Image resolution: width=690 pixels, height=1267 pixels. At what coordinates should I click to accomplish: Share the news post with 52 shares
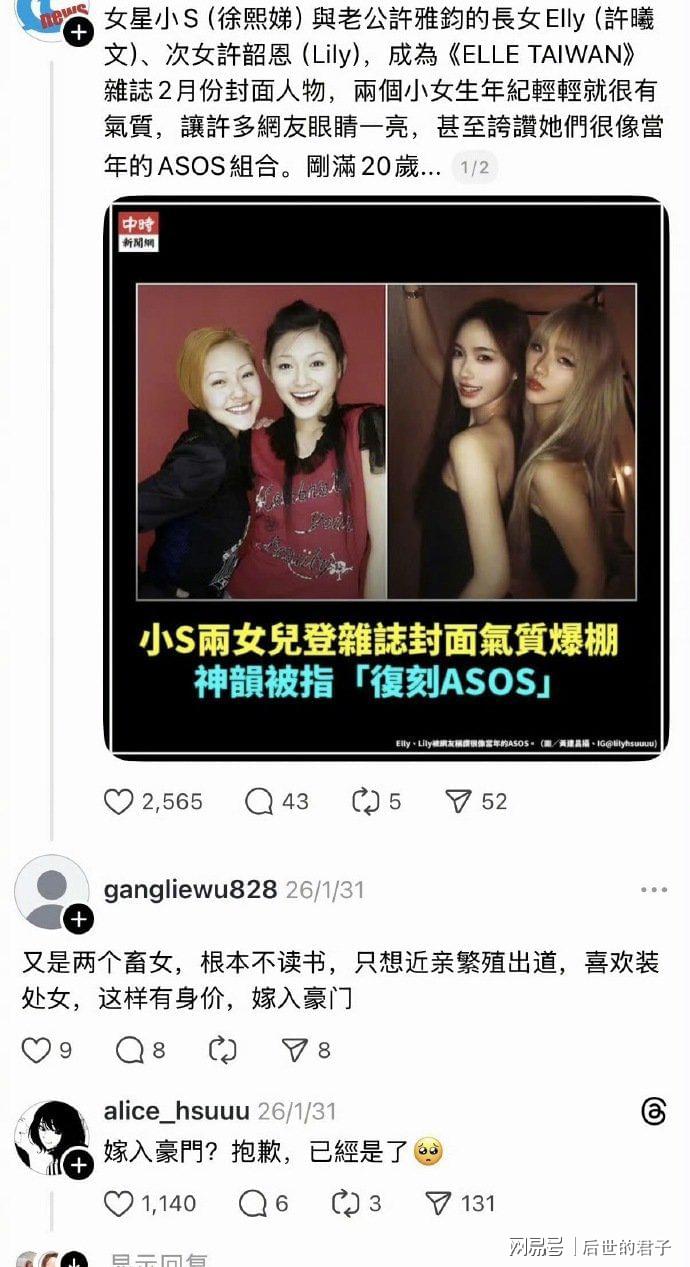(x=457, y=801)
